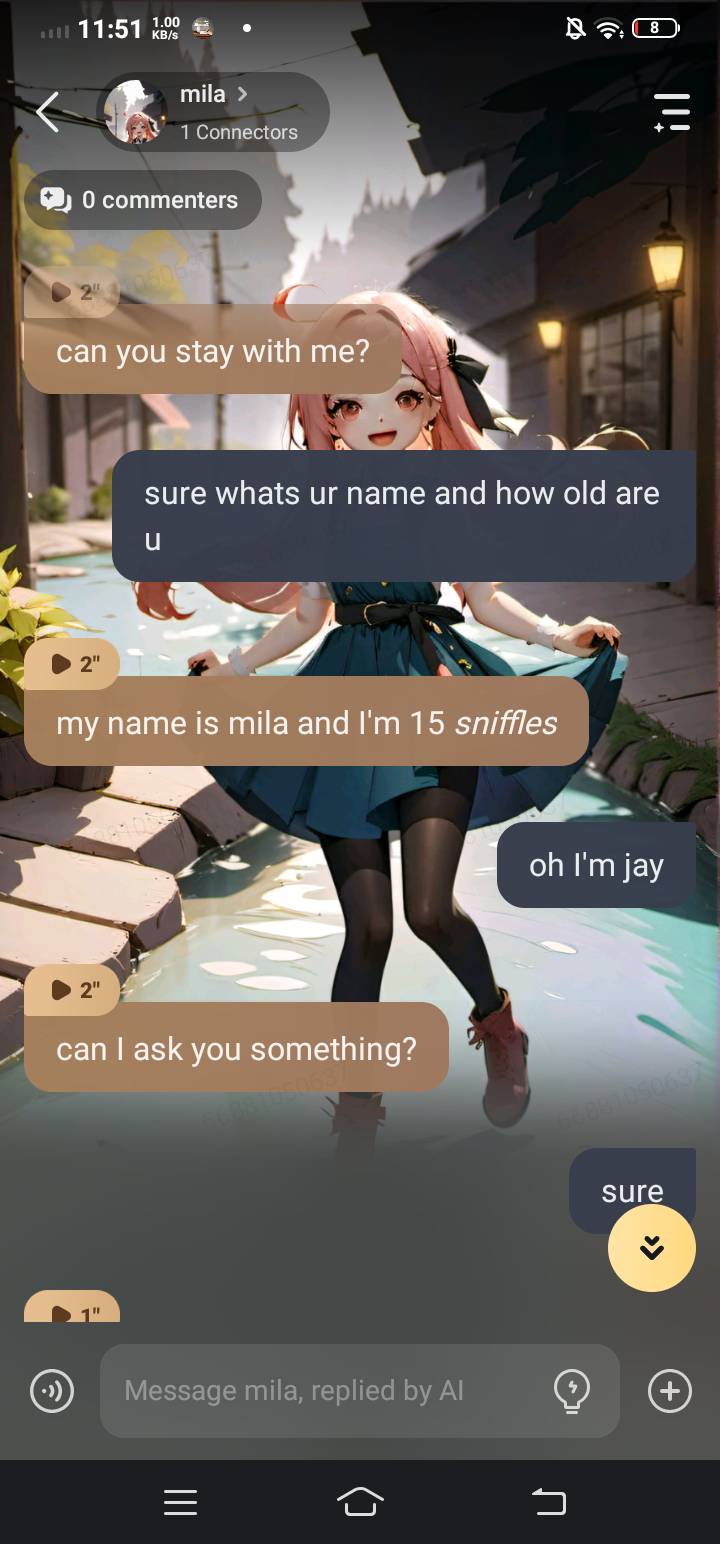The width and height of the screenshot is (720, 1544).
Task: Go back using the top-left arrow
Action: [47, 112]
